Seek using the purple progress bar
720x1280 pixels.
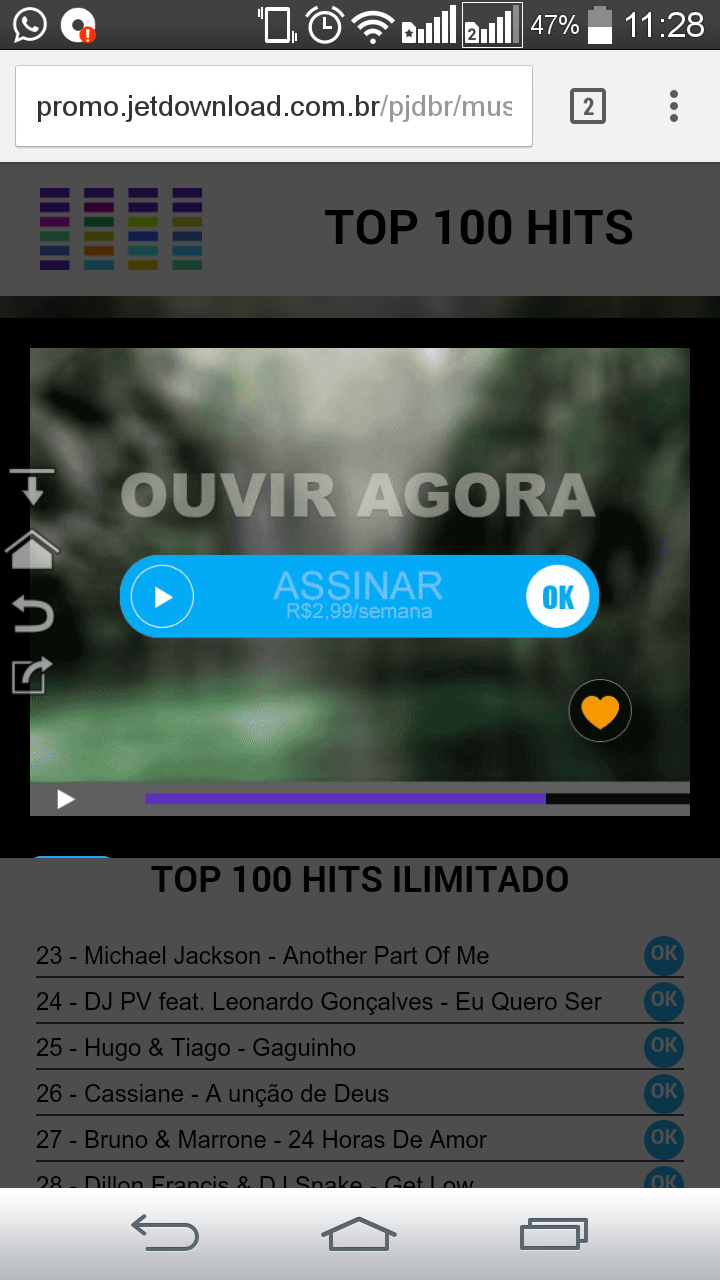(x=345, y=799)
